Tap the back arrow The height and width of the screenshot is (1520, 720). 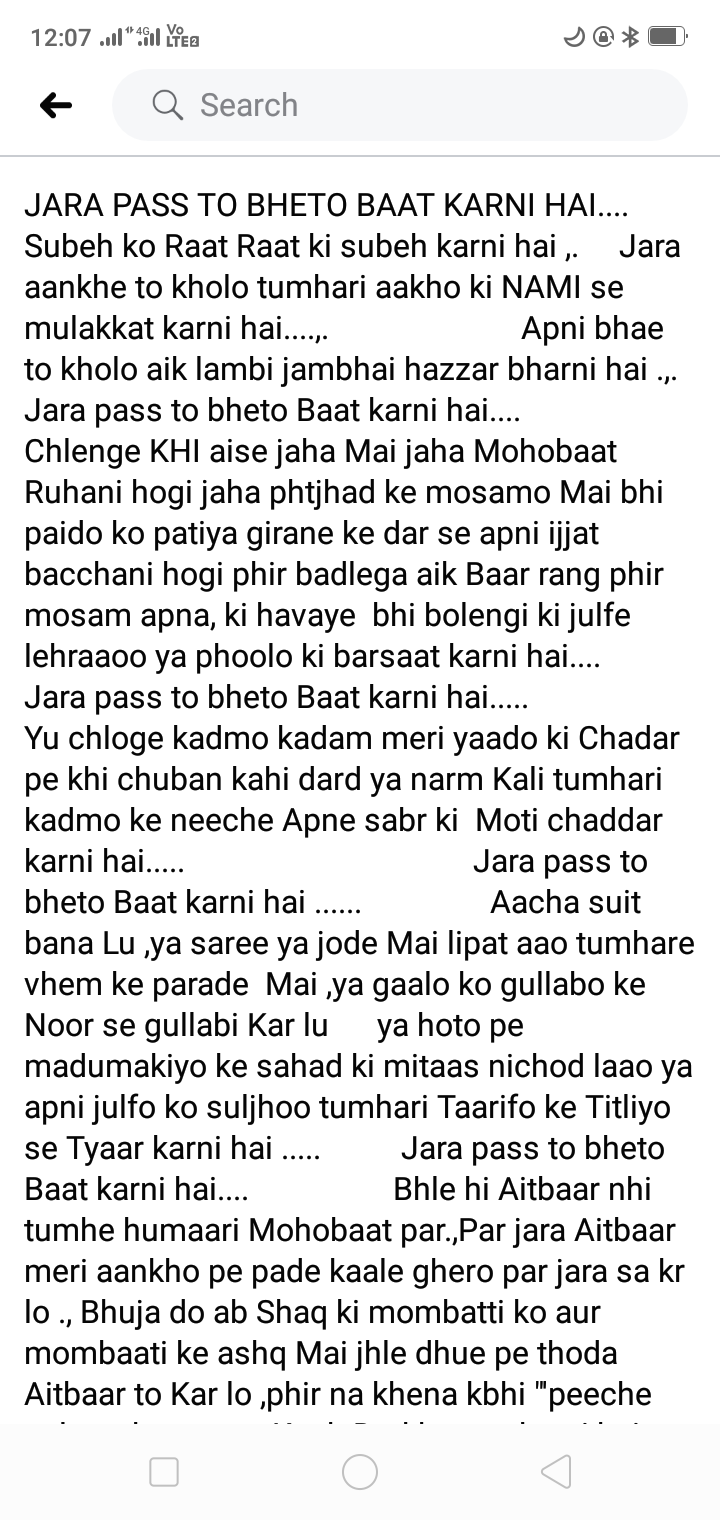click(x=56, y=105)
